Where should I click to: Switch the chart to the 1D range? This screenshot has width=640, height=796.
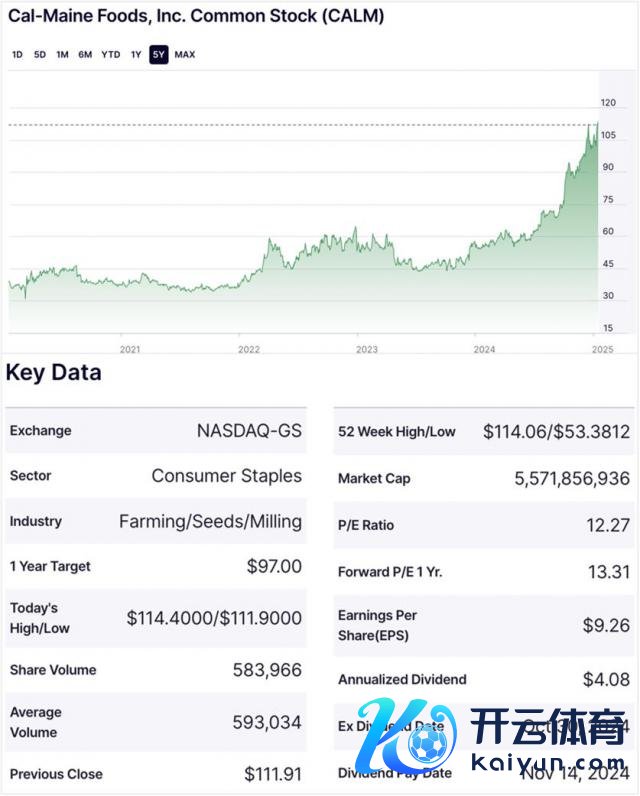[x=17, y=55]
